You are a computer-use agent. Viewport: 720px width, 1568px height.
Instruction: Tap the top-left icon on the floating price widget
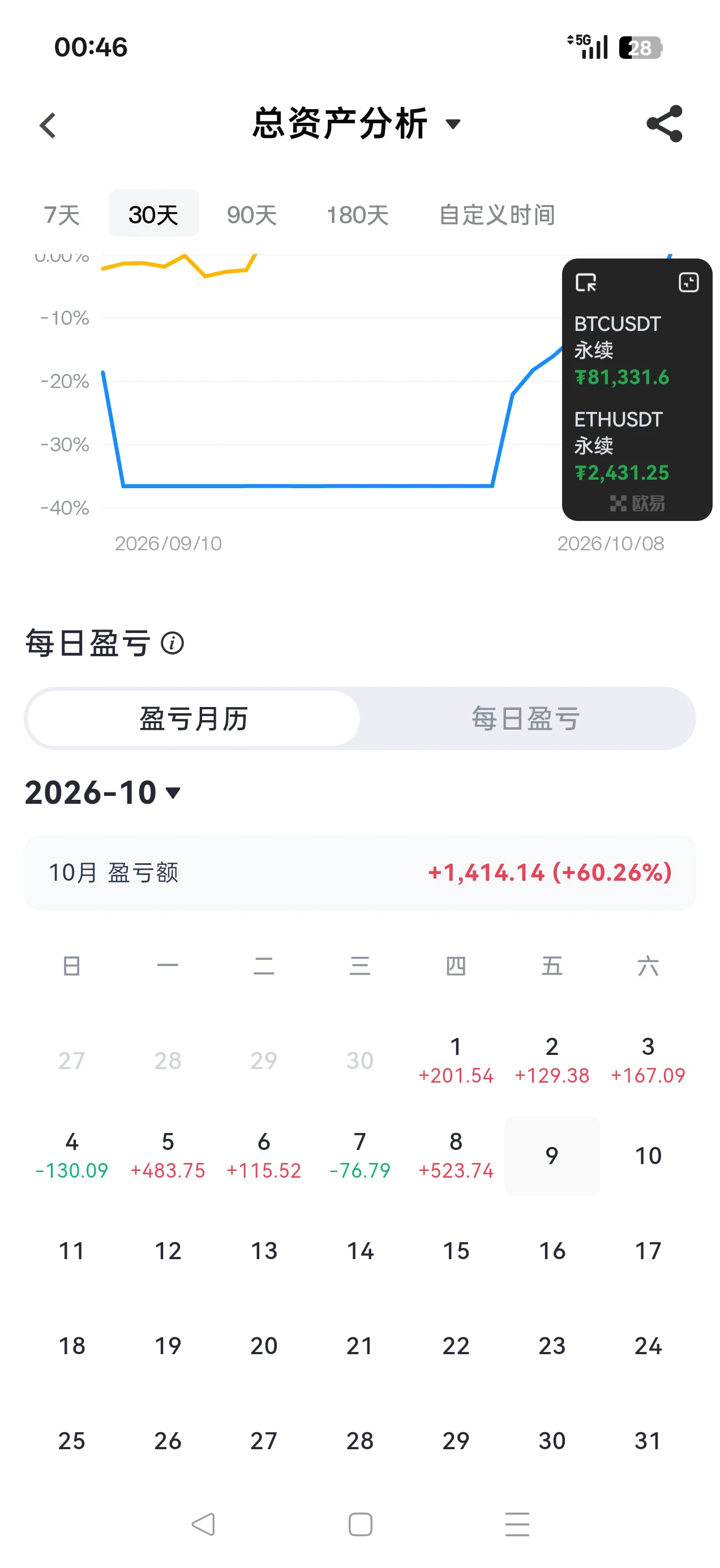pyautogui.click(x=586, y=282)
